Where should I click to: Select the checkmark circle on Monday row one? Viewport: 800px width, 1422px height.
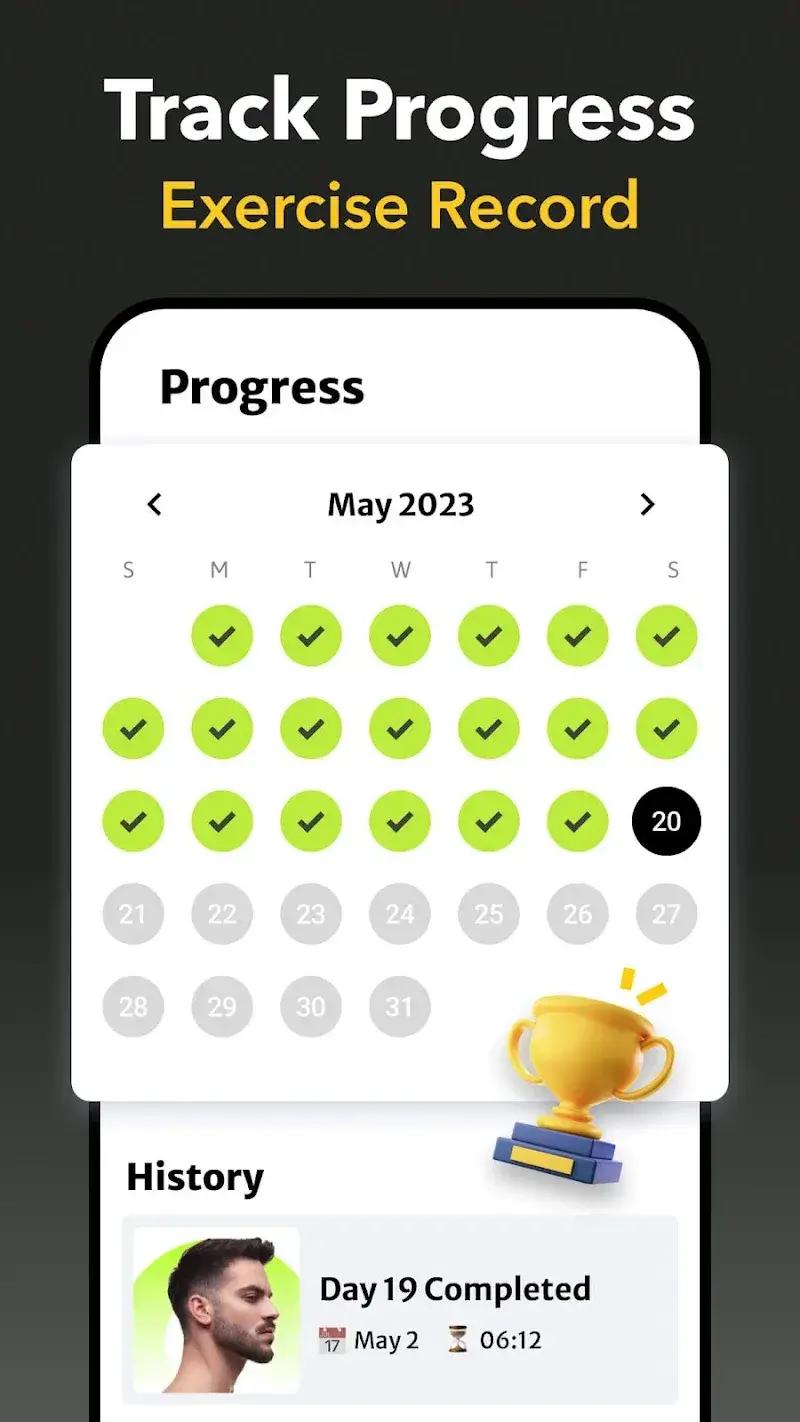(x=222, y=635)
